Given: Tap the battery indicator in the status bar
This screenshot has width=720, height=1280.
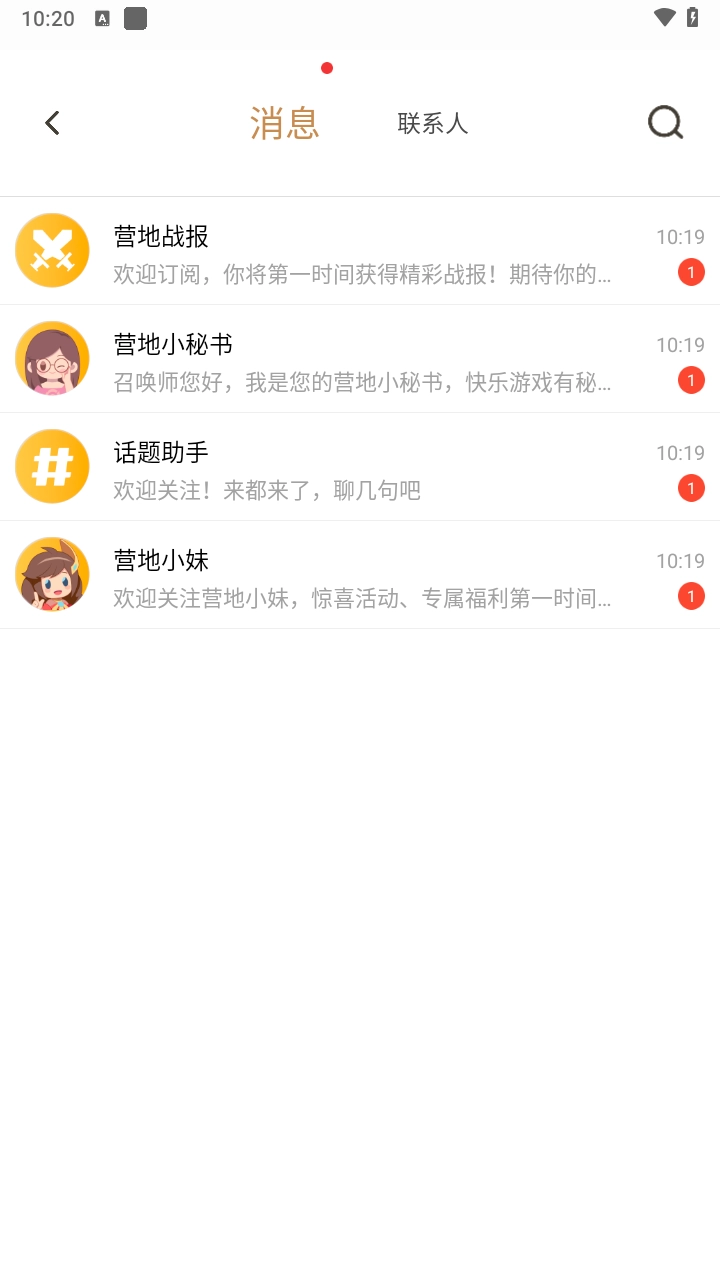Looking at the screenshot, I should [x=695, y=17].
